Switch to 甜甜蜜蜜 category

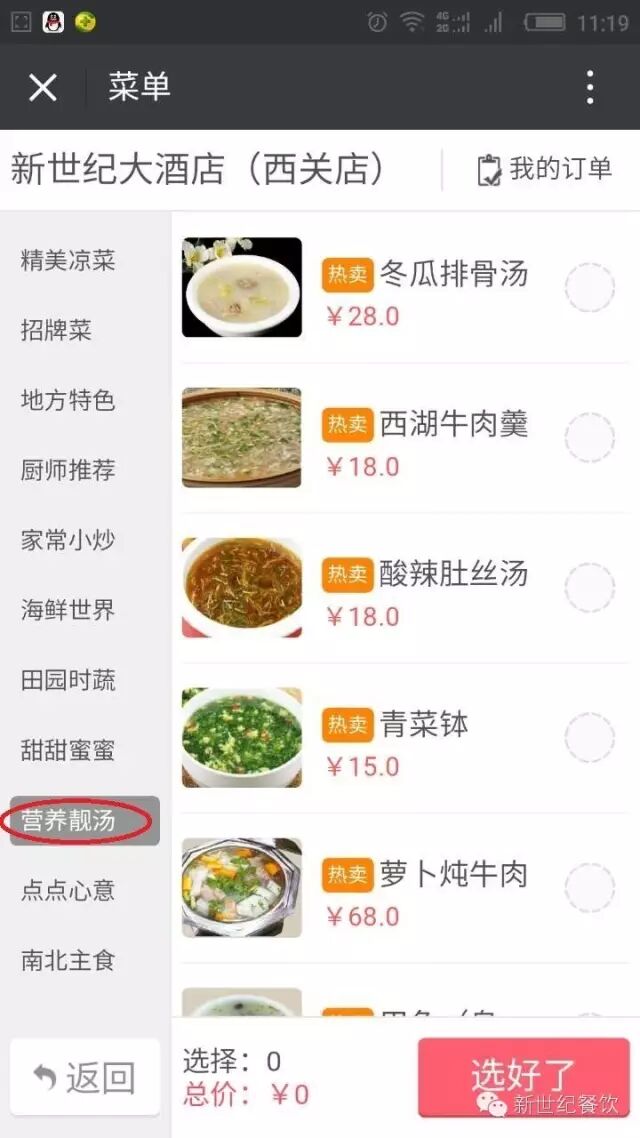68,751
